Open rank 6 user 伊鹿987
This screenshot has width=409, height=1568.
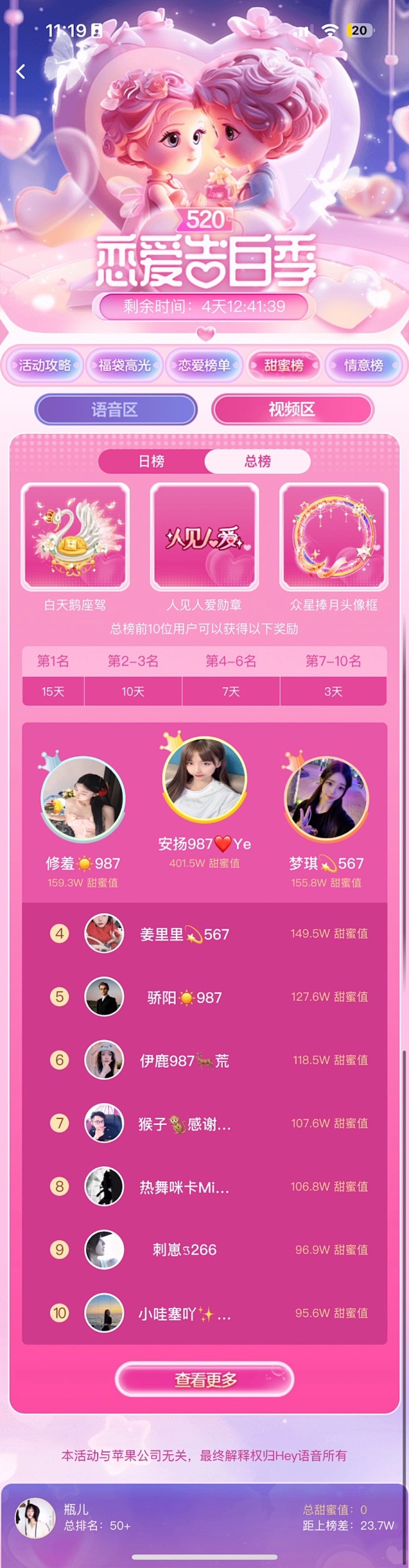[104, 1060]
